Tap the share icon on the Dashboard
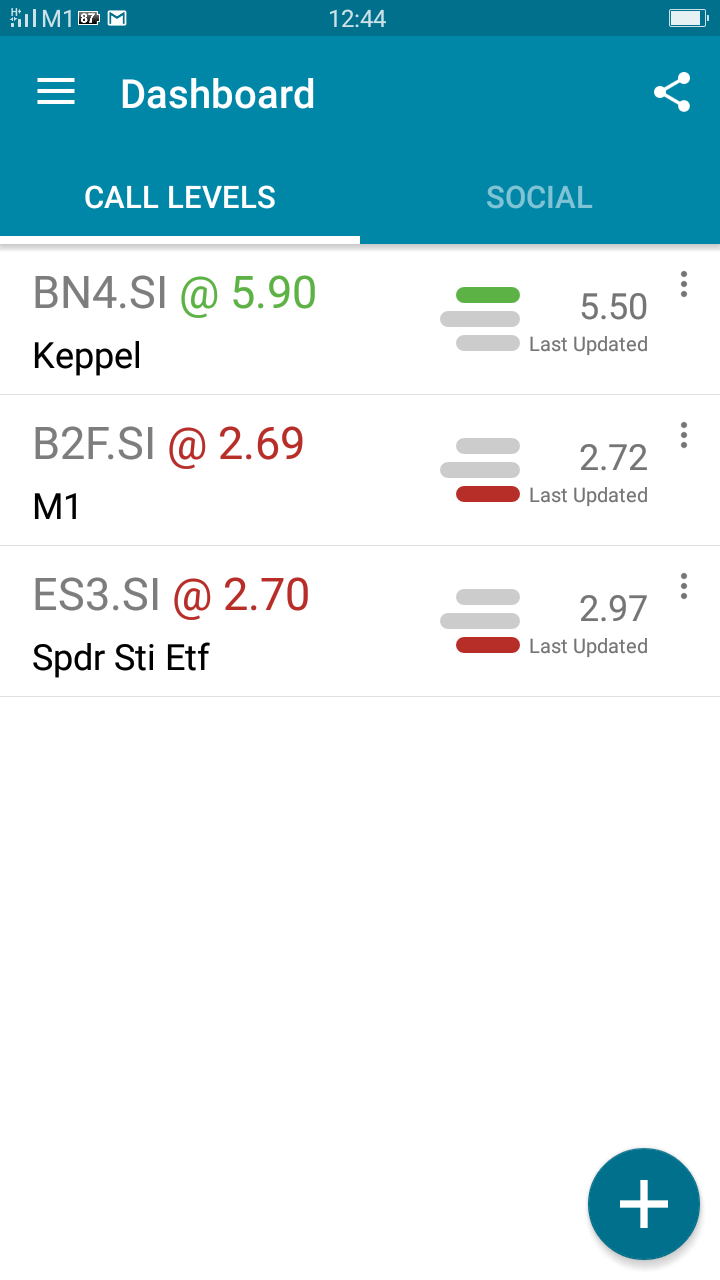 click(672, 91)
